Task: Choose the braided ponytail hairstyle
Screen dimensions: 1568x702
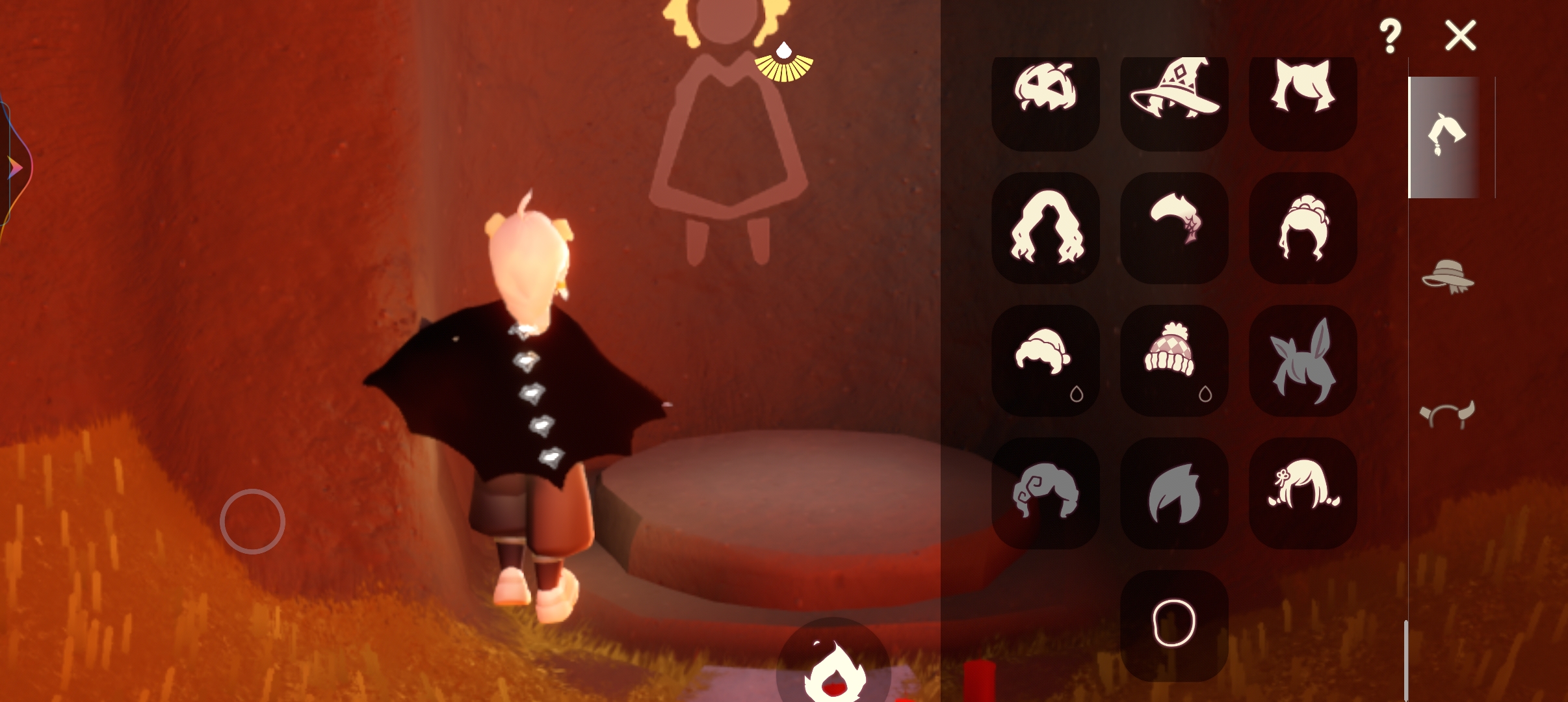Action: [x=1174, y=227]
